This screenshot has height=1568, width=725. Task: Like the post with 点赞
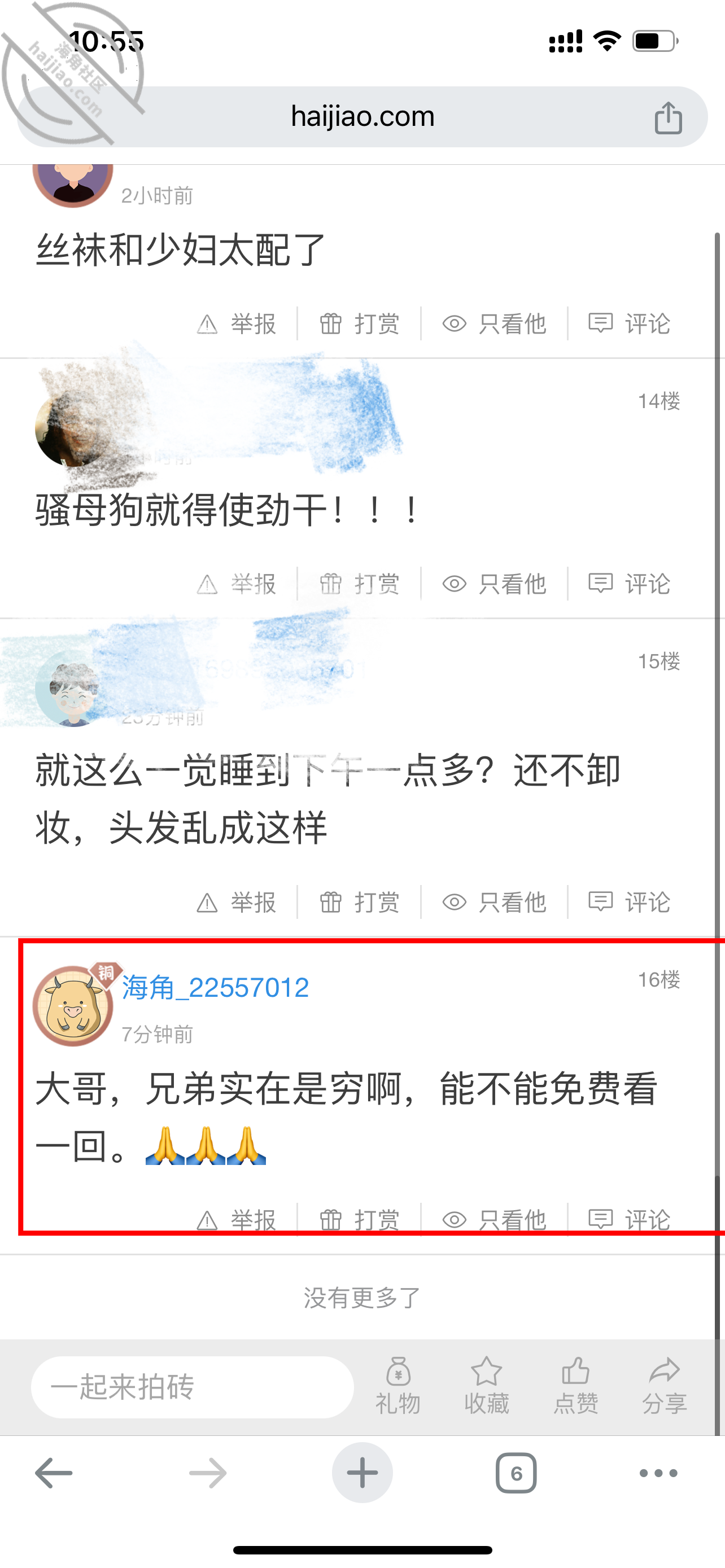click(x=576, y=1386)
